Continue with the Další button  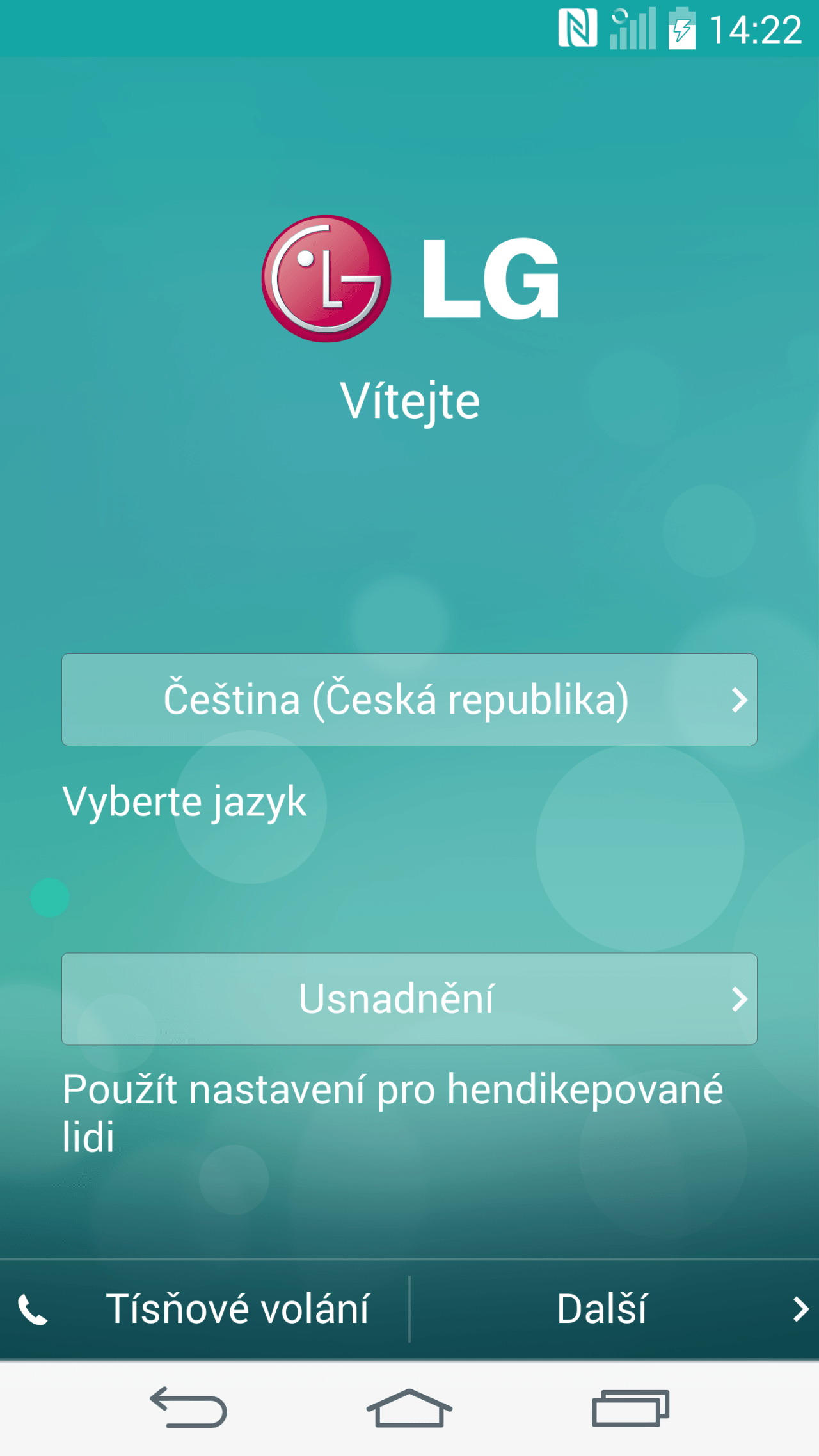click(615, 1309)
